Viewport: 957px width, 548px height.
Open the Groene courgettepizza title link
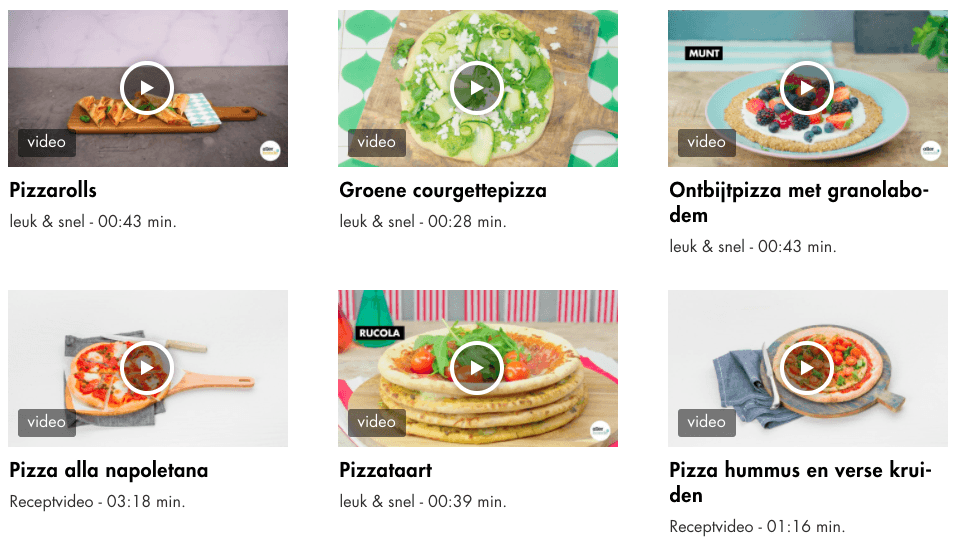(443, 190)
